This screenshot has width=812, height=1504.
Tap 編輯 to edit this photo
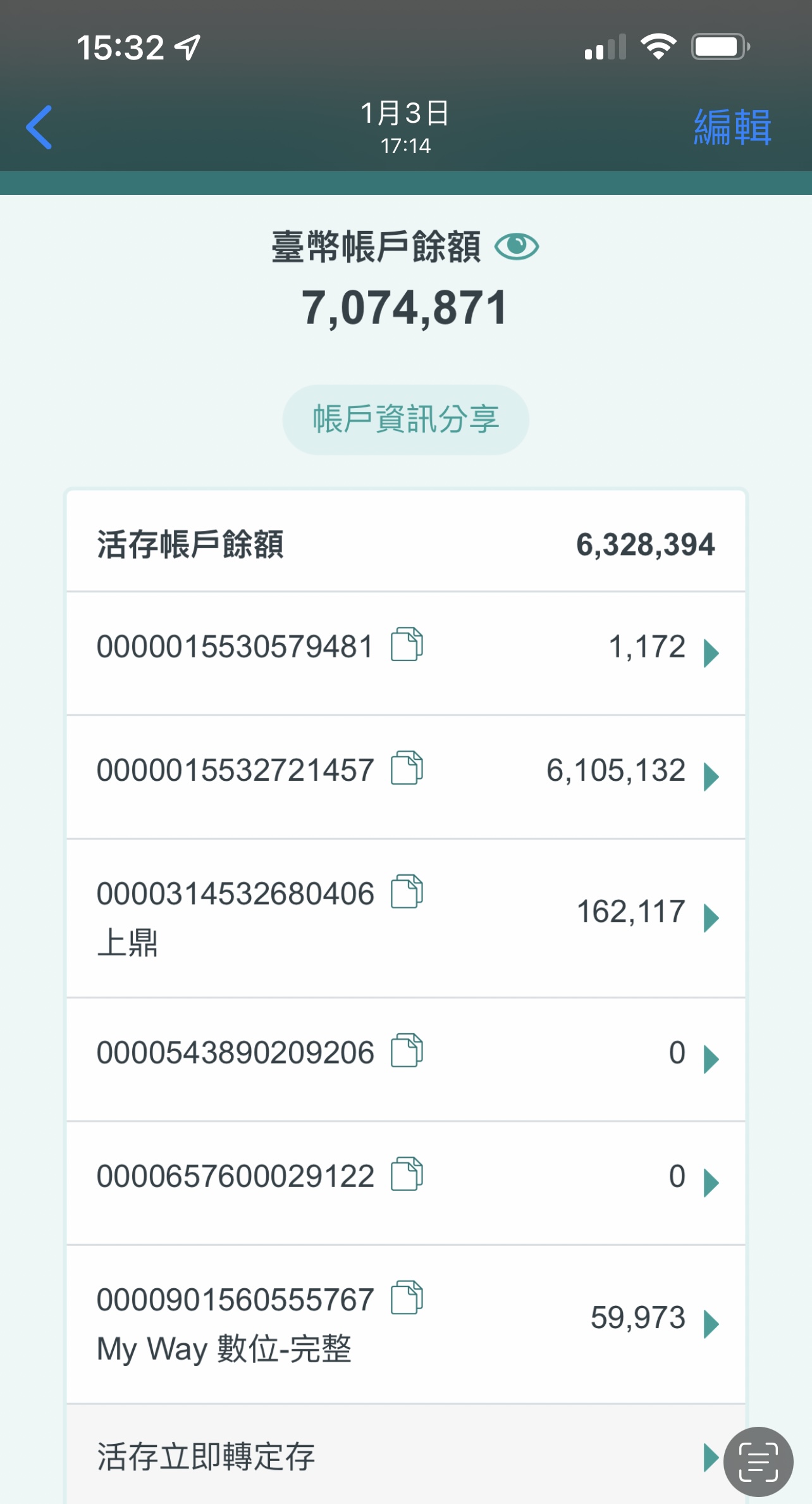(732, 127)
